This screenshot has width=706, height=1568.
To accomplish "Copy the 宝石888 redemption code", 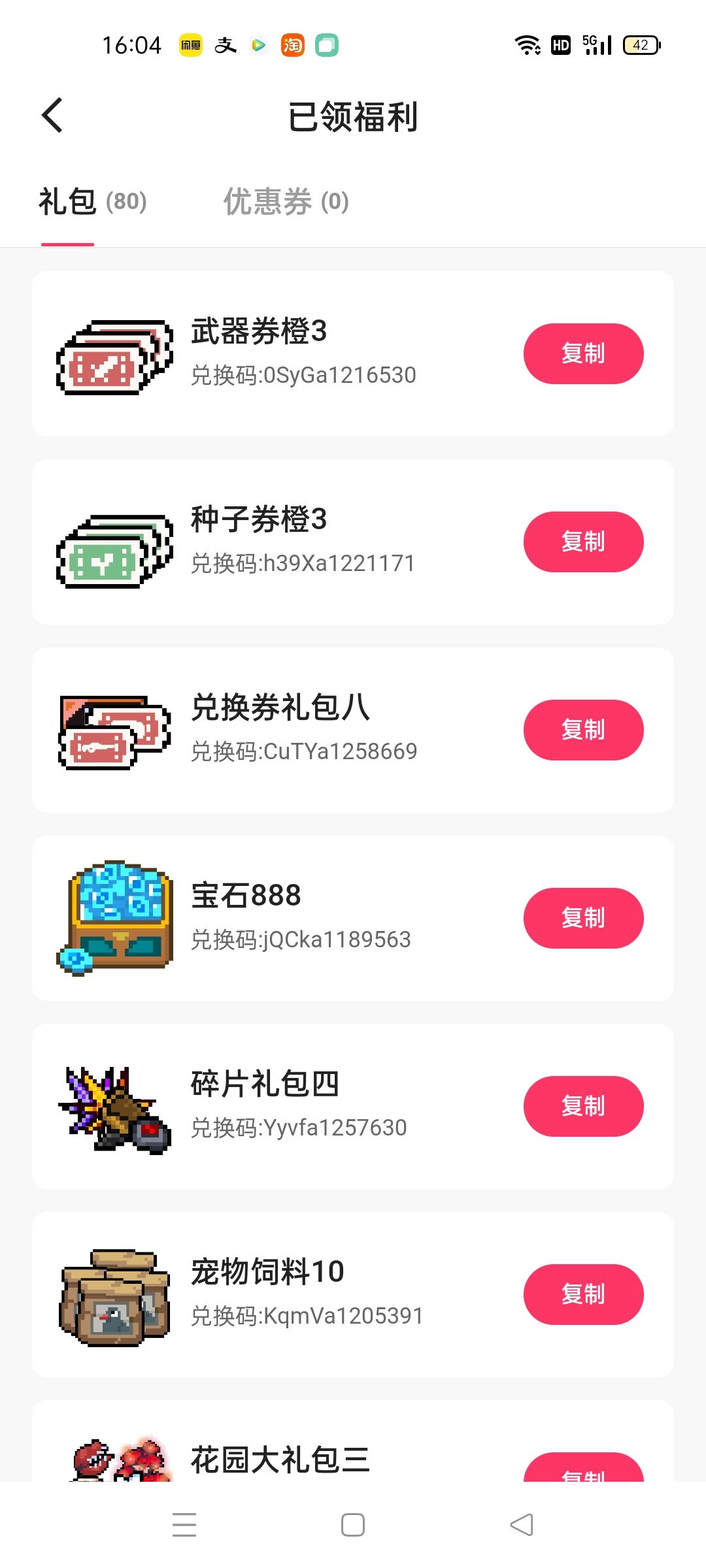I will pos(583,918).
